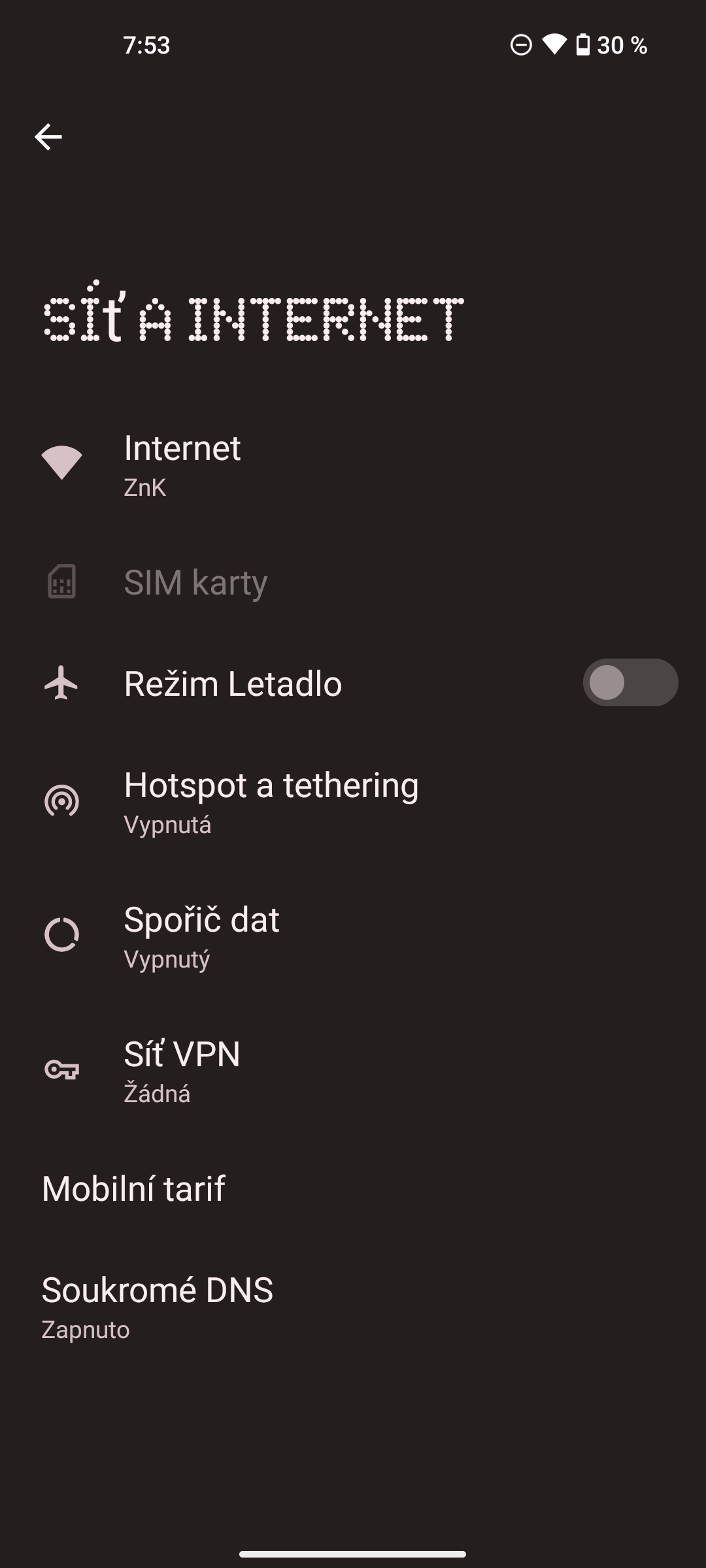Image resolution: width=706 pixels, height=1568 pixels.
Task: Click the SIM card icon
Action: pyautogui.click(x=63, y=582)
